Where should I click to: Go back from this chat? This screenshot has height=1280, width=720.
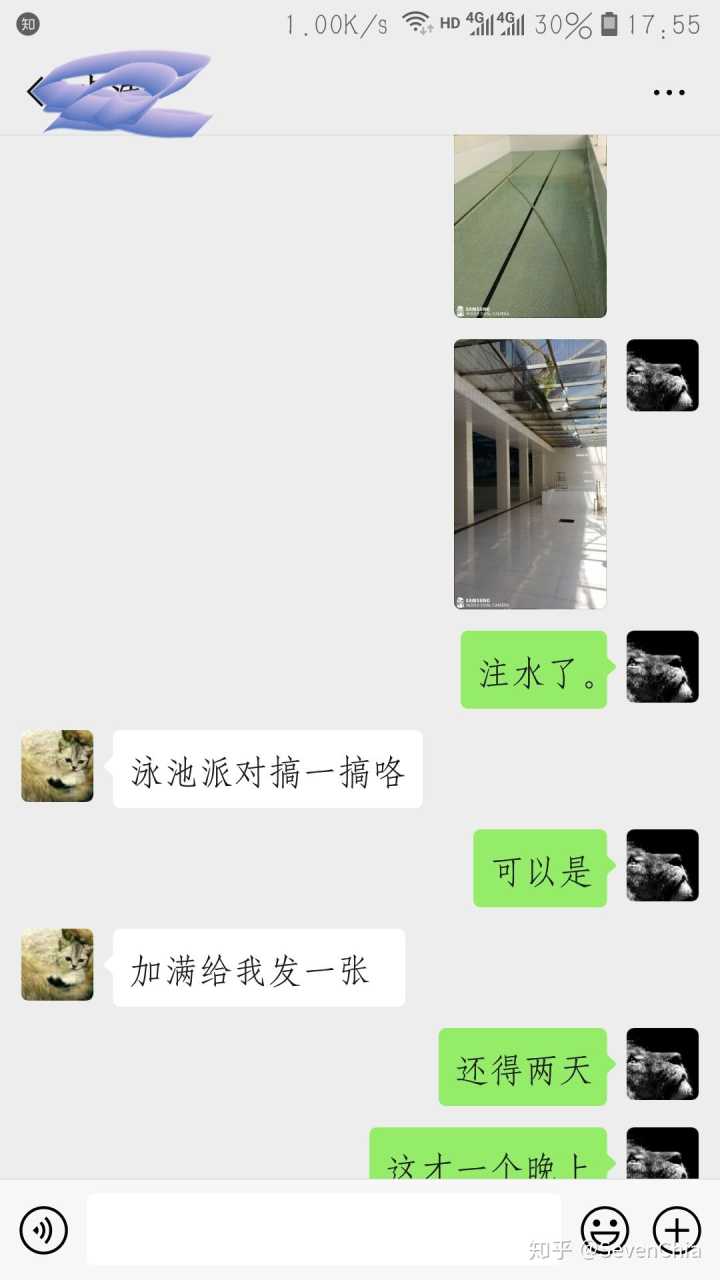pyautogui.click(x=35, y=92)
